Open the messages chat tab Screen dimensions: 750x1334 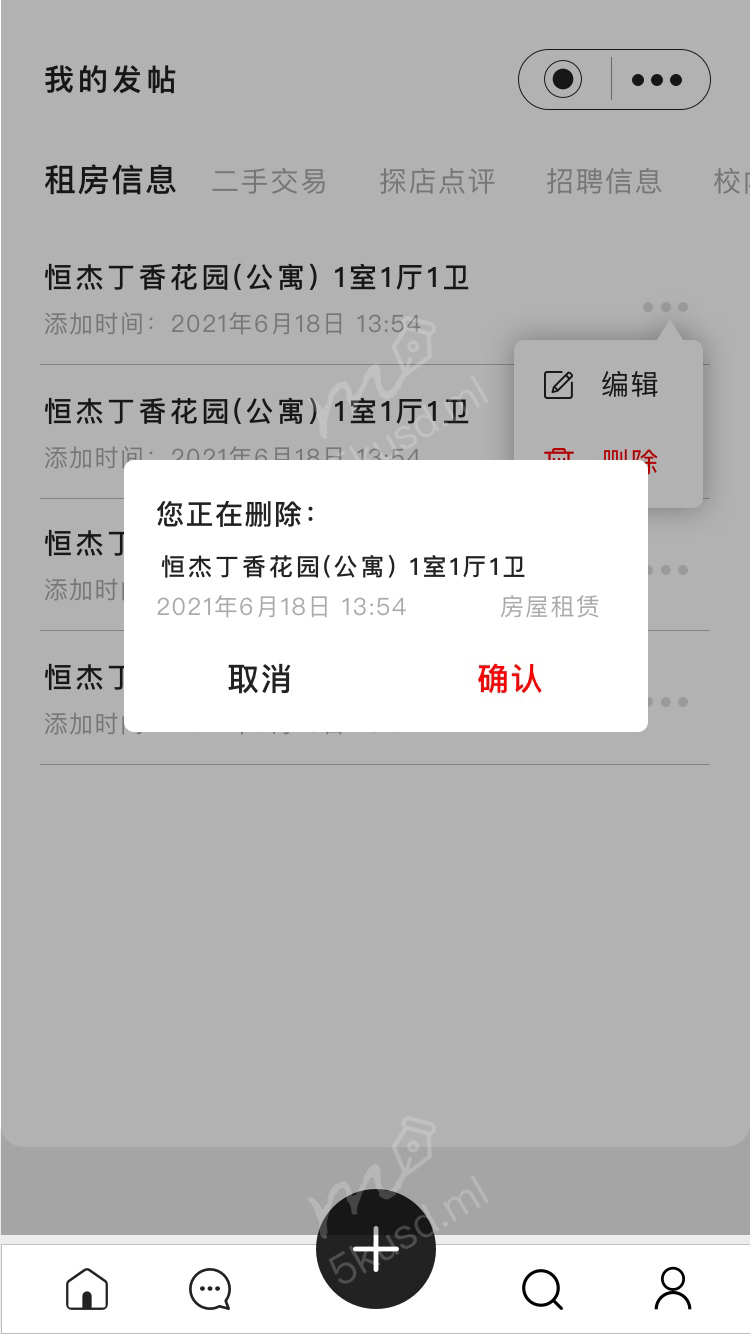tap(210, 1289)
